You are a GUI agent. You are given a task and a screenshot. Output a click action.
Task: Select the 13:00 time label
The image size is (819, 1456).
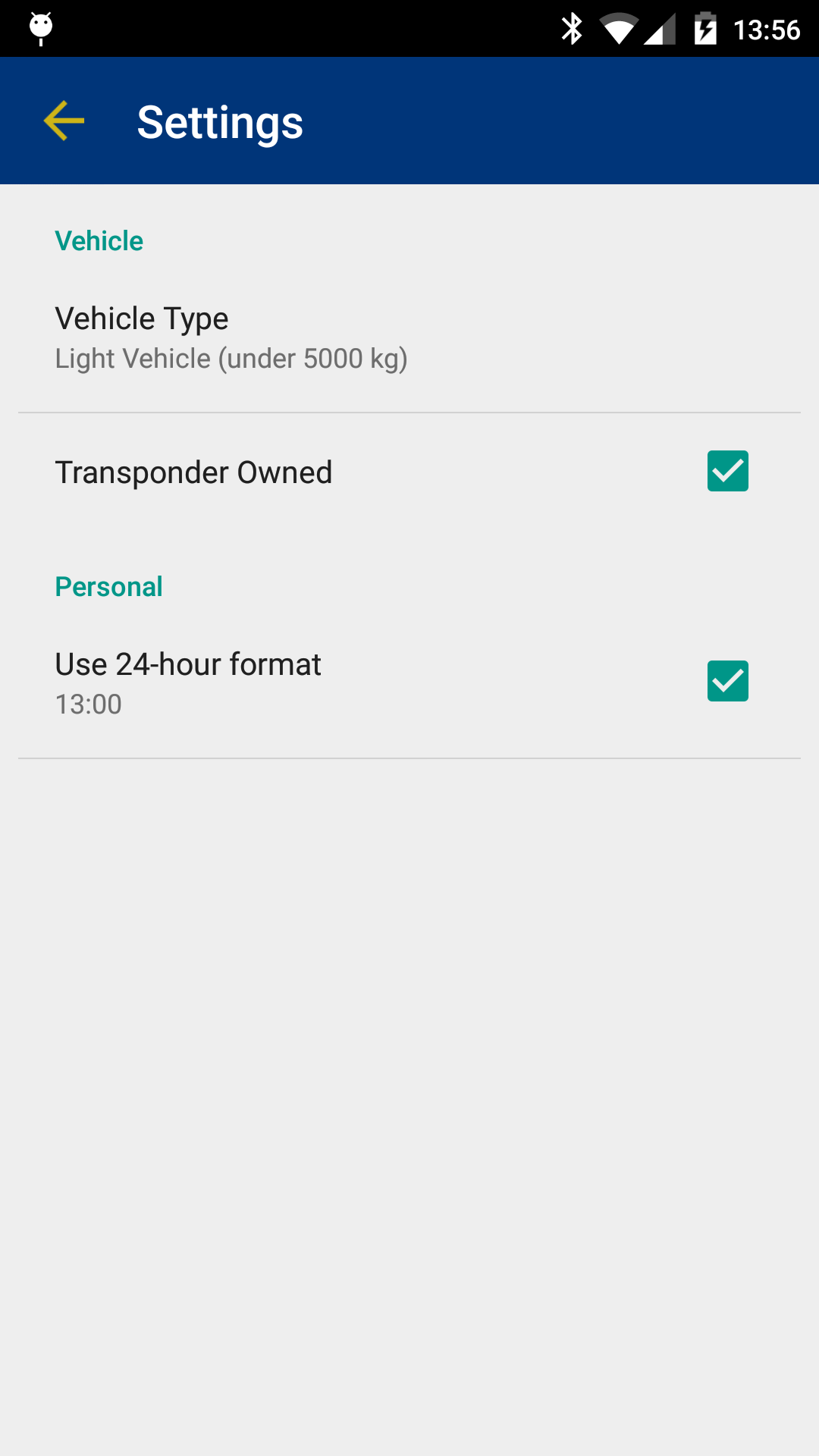coord(87,704)
